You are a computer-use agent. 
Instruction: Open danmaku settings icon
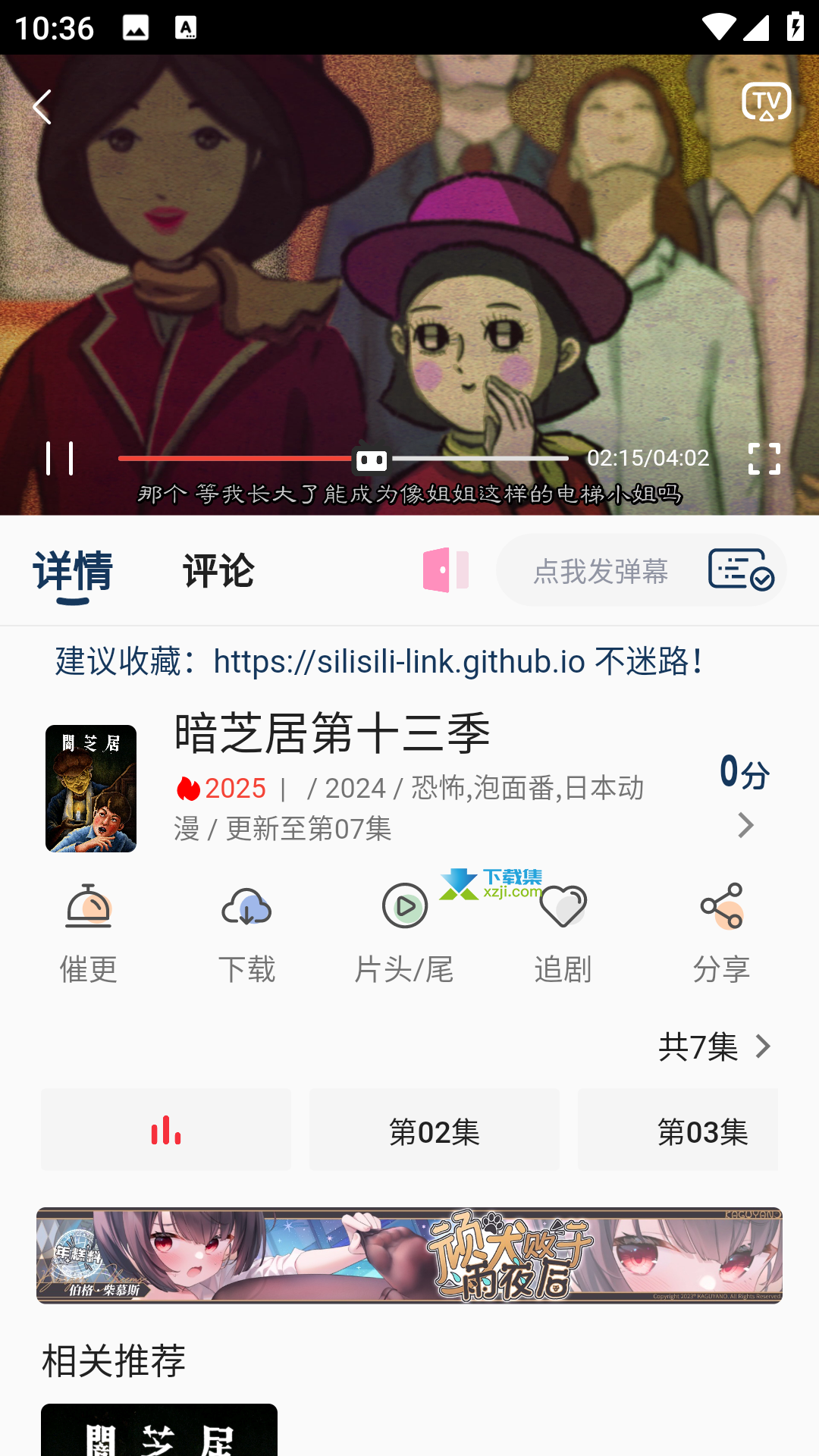coord(741,570)
